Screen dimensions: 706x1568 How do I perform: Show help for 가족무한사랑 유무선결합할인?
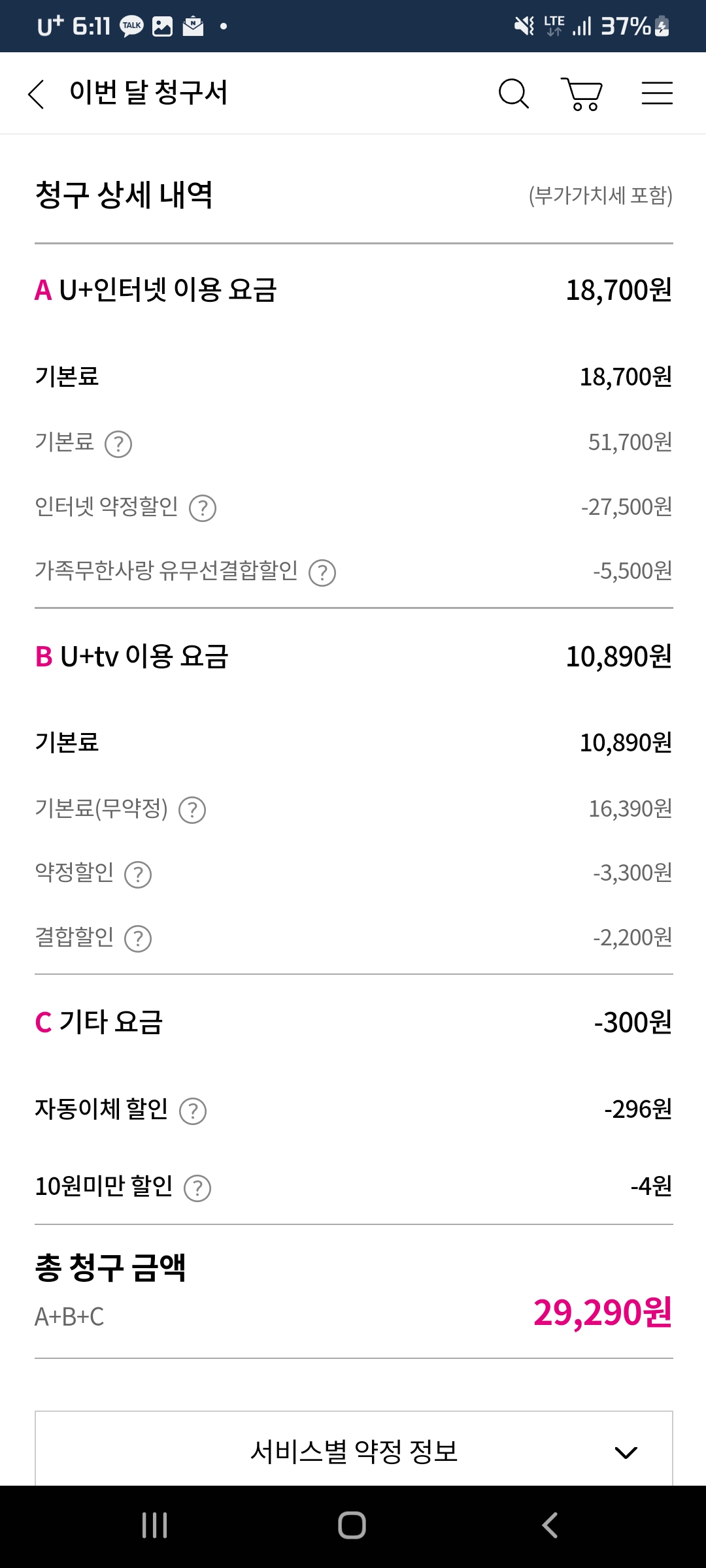coord(322,573)
